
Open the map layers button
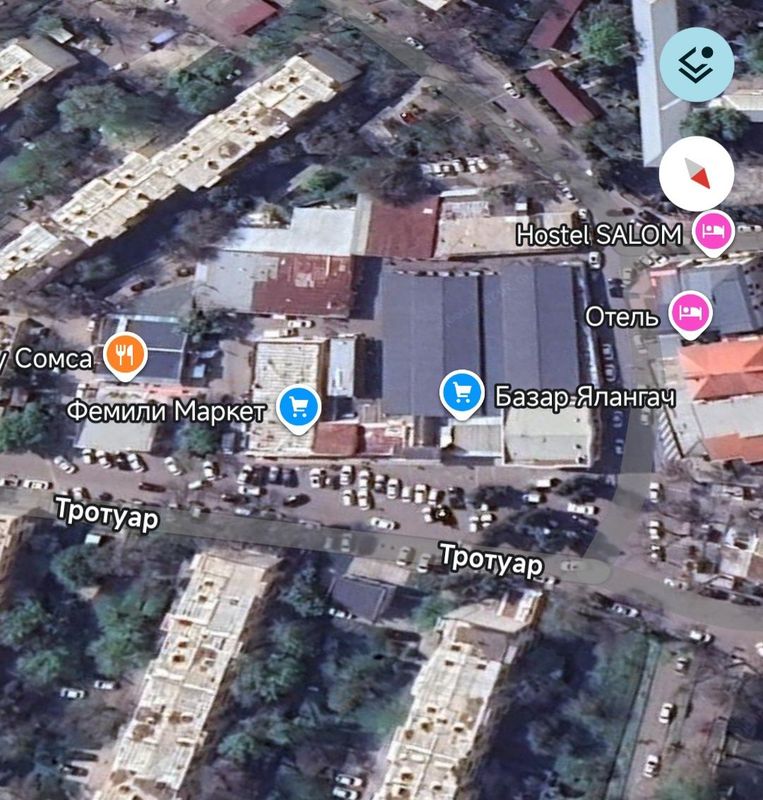point(697,64)
